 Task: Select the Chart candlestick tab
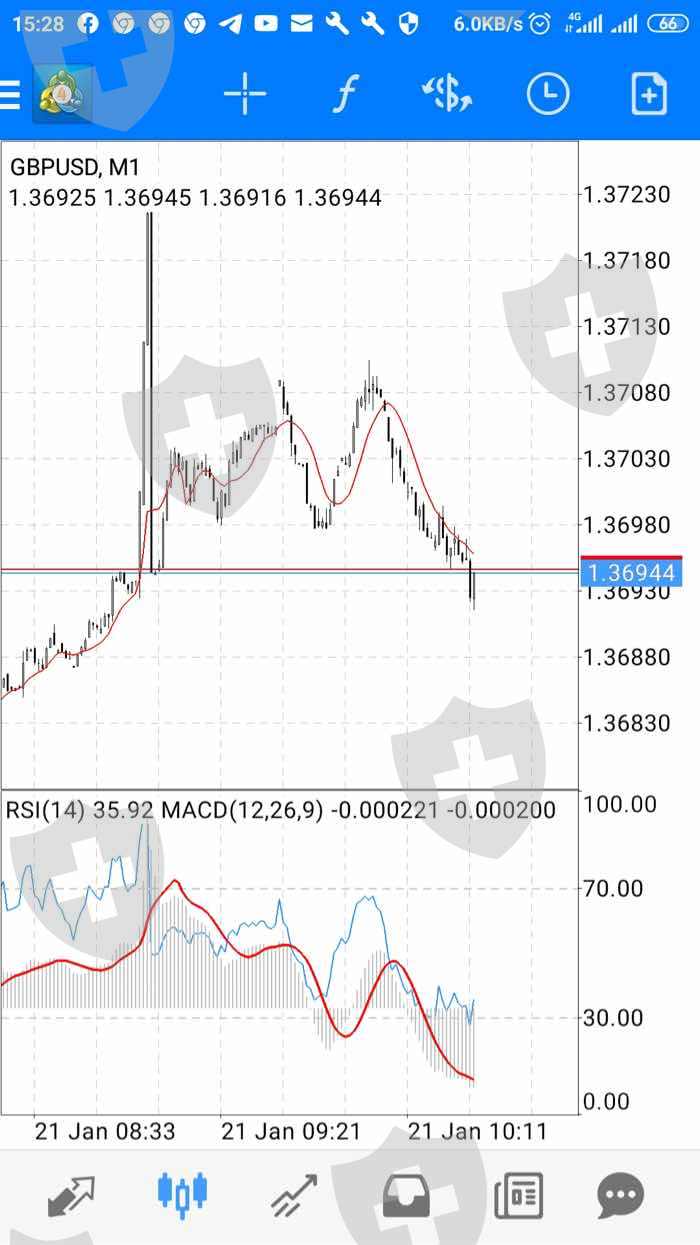tap(182, 1195)
